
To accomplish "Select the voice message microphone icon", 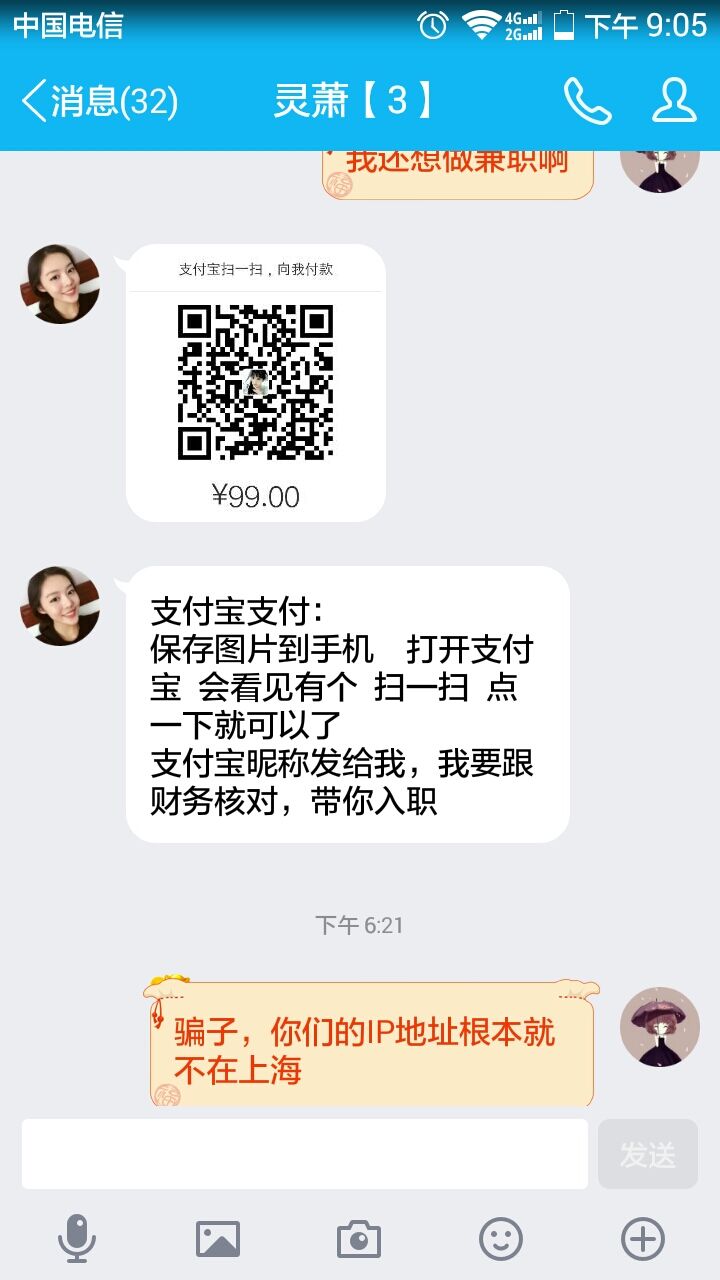I will pyautogui.click(x=75, y=1238).
